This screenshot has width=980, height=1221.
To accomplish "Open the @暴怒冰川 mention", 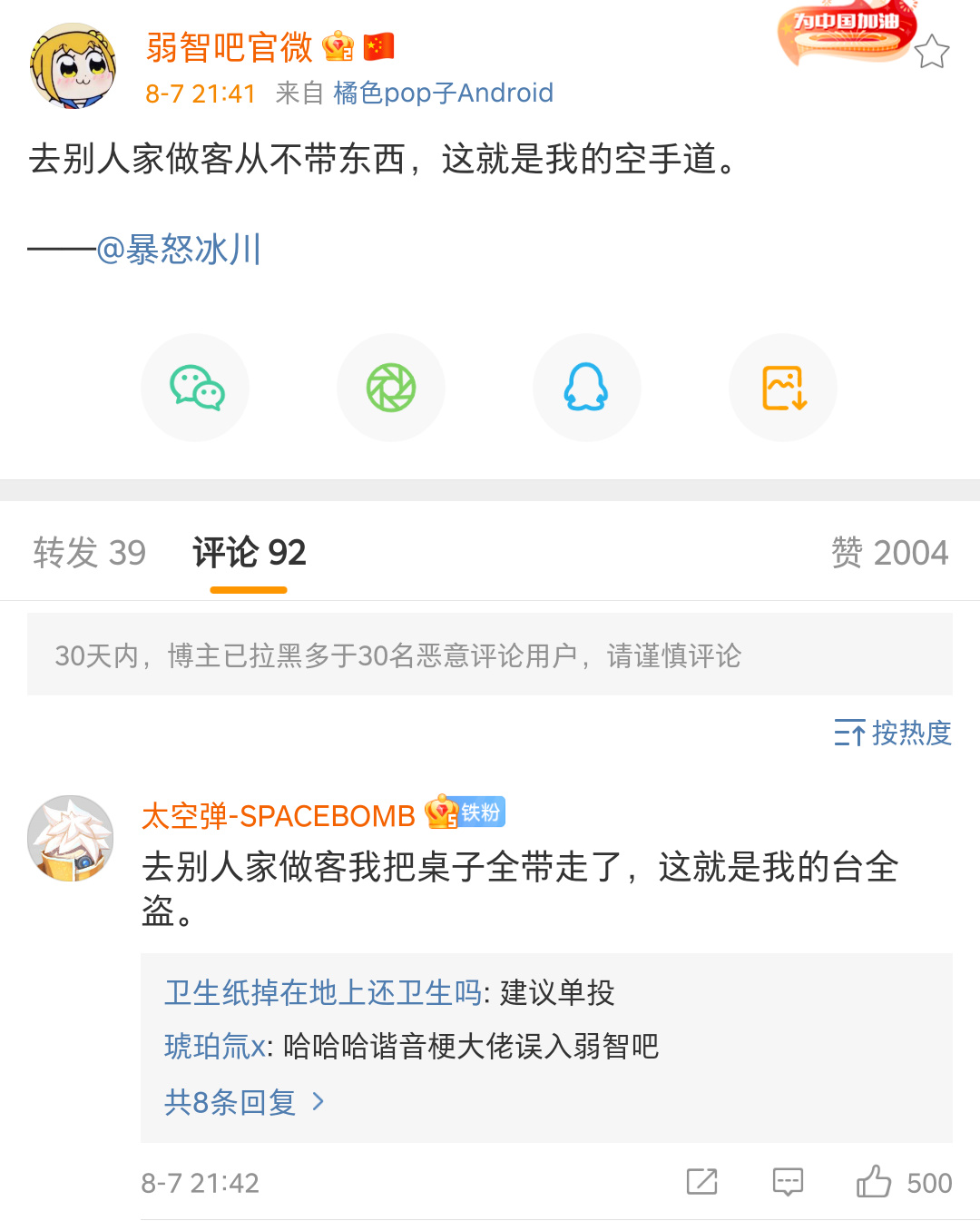I will coord(180,249).
